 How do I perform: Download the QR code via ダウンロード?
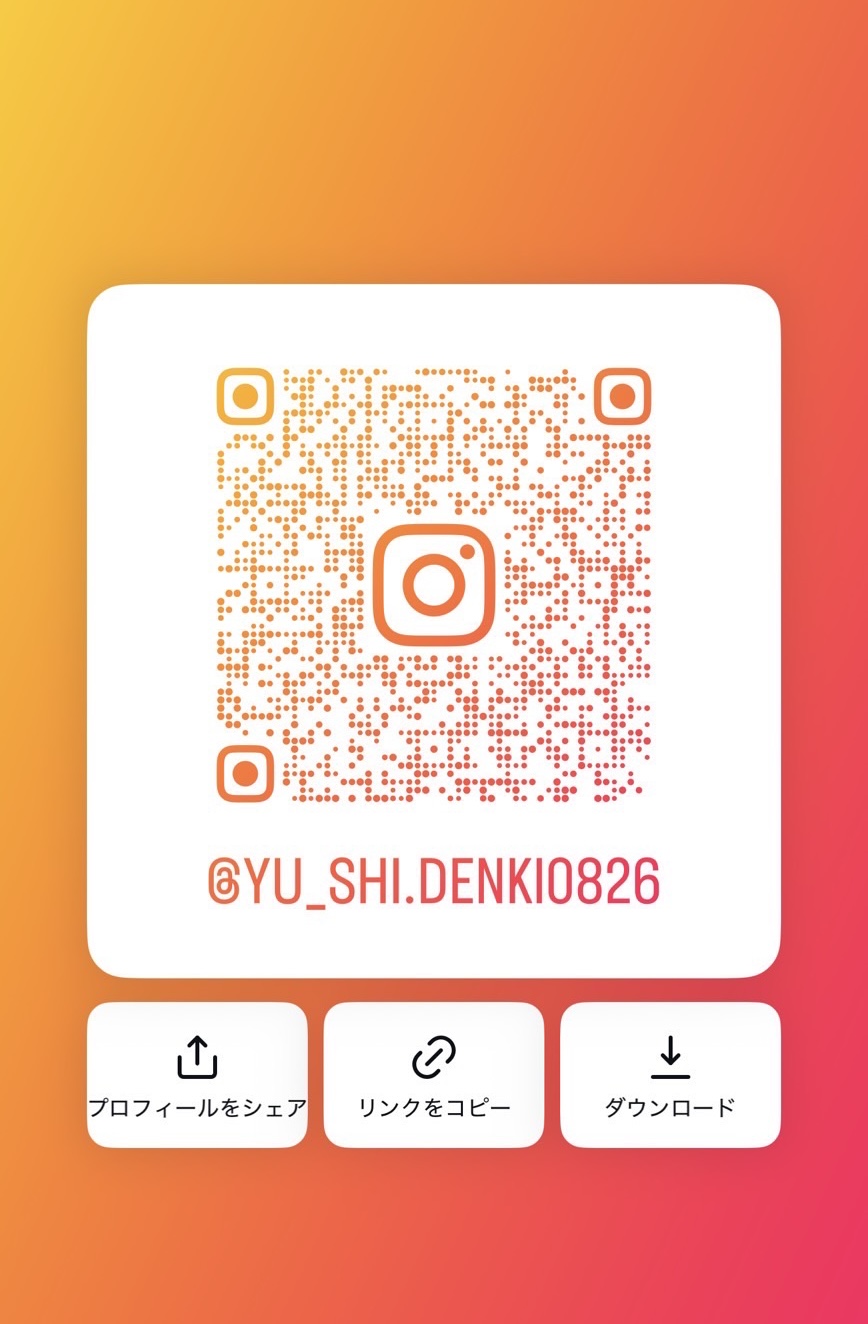click(x=670, y=1075)
